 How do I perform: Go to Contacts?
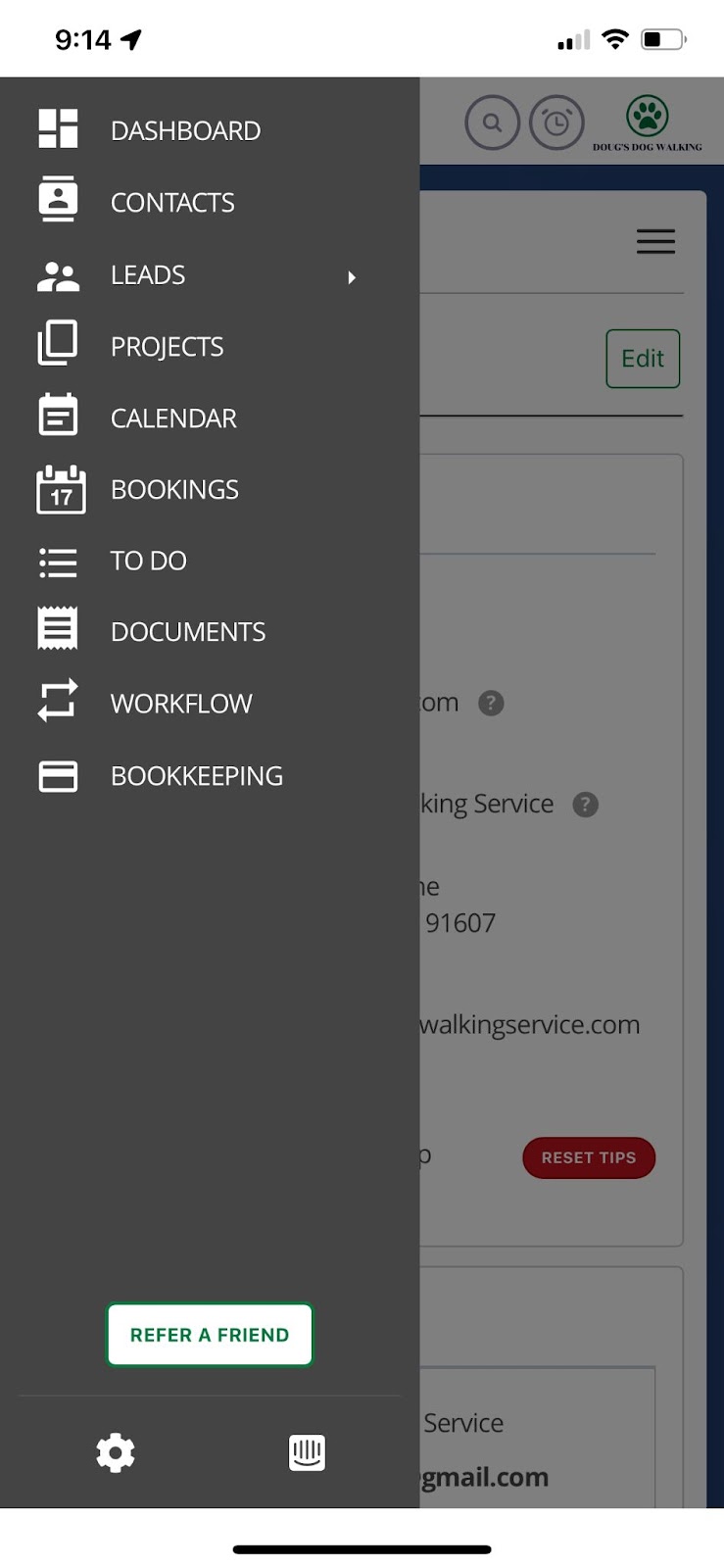(171, 203)
